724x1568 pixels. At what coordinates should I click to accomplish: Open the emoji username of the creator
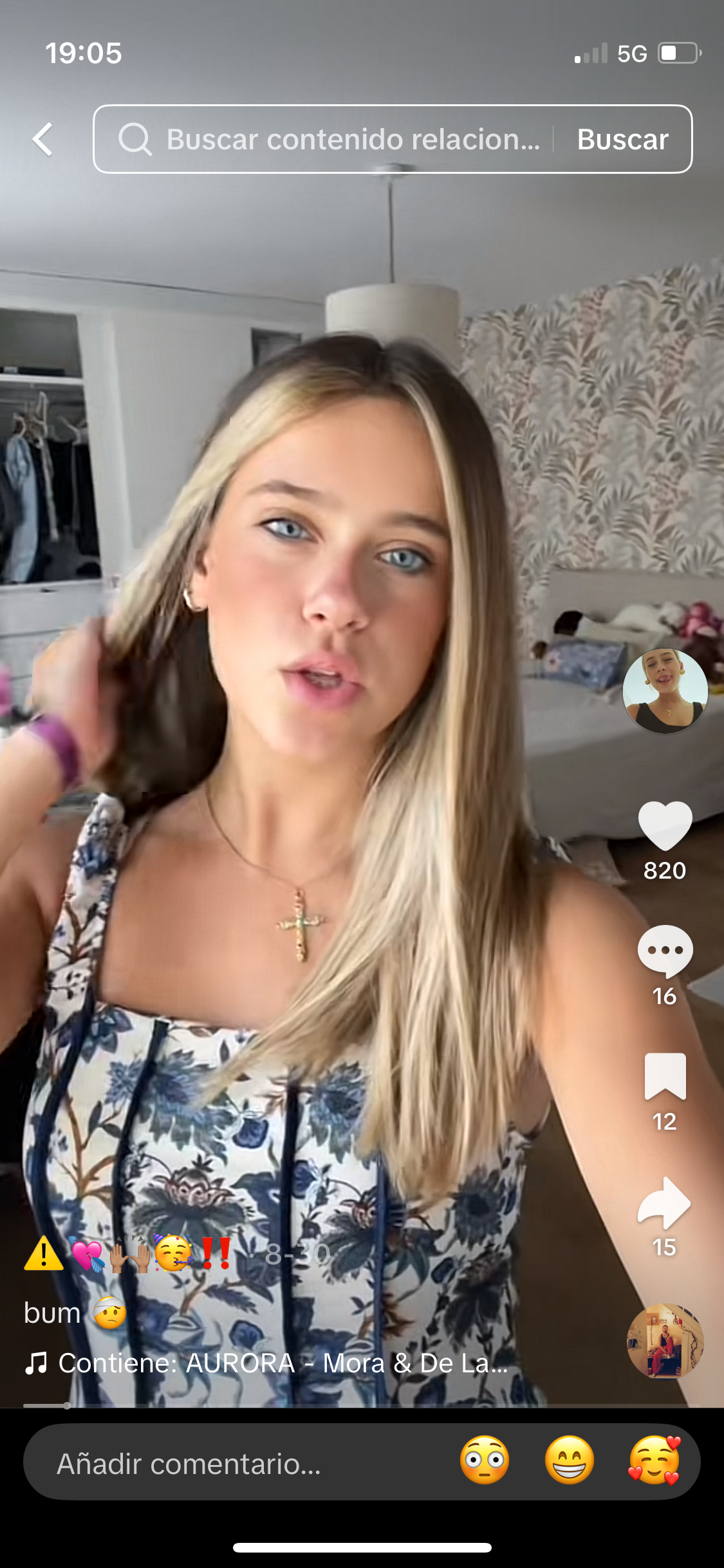(129, 1254)
